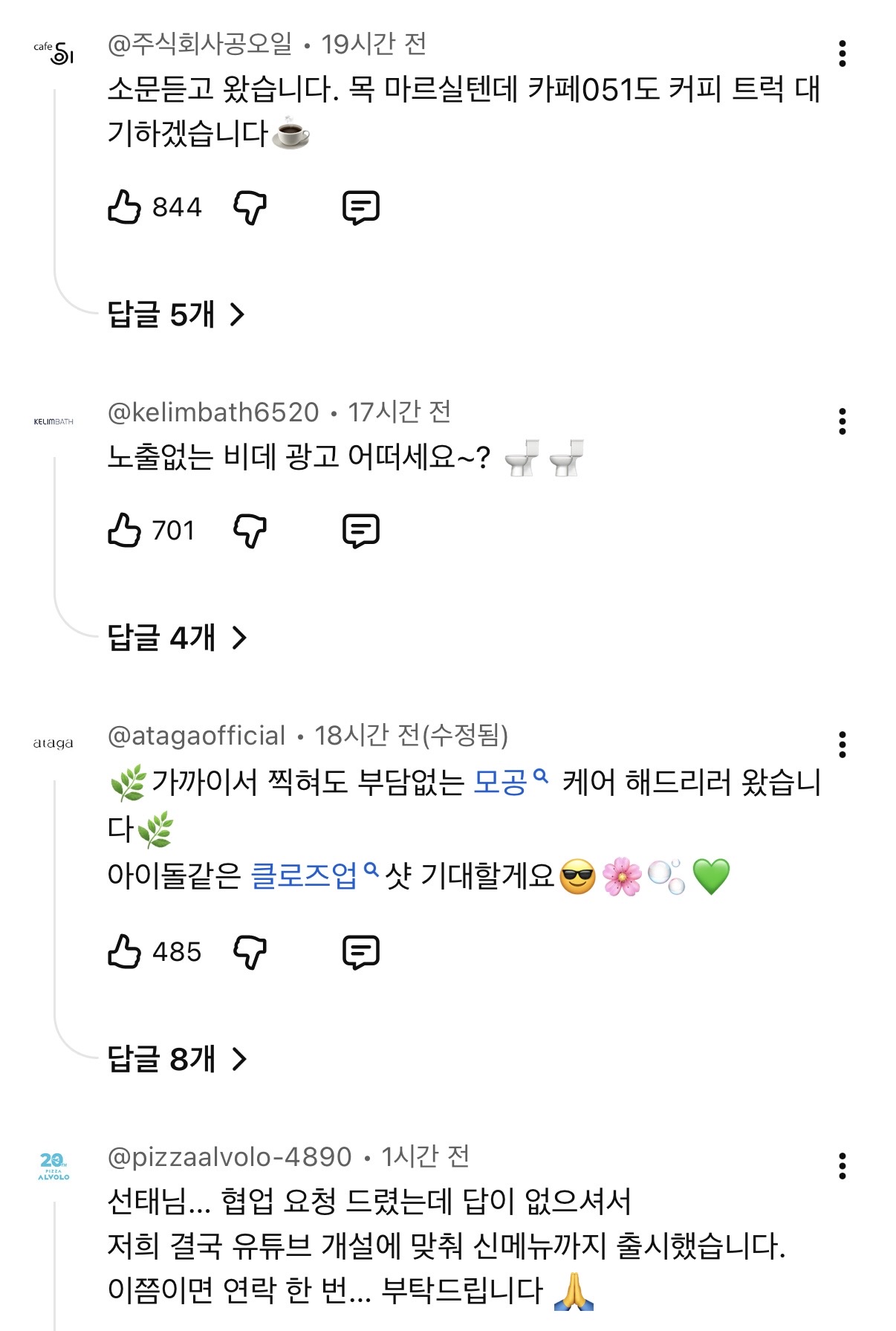Reply to the 주식회사공오일 comment
Viewport: 896px width, 1331px height.
pos(361,207)
